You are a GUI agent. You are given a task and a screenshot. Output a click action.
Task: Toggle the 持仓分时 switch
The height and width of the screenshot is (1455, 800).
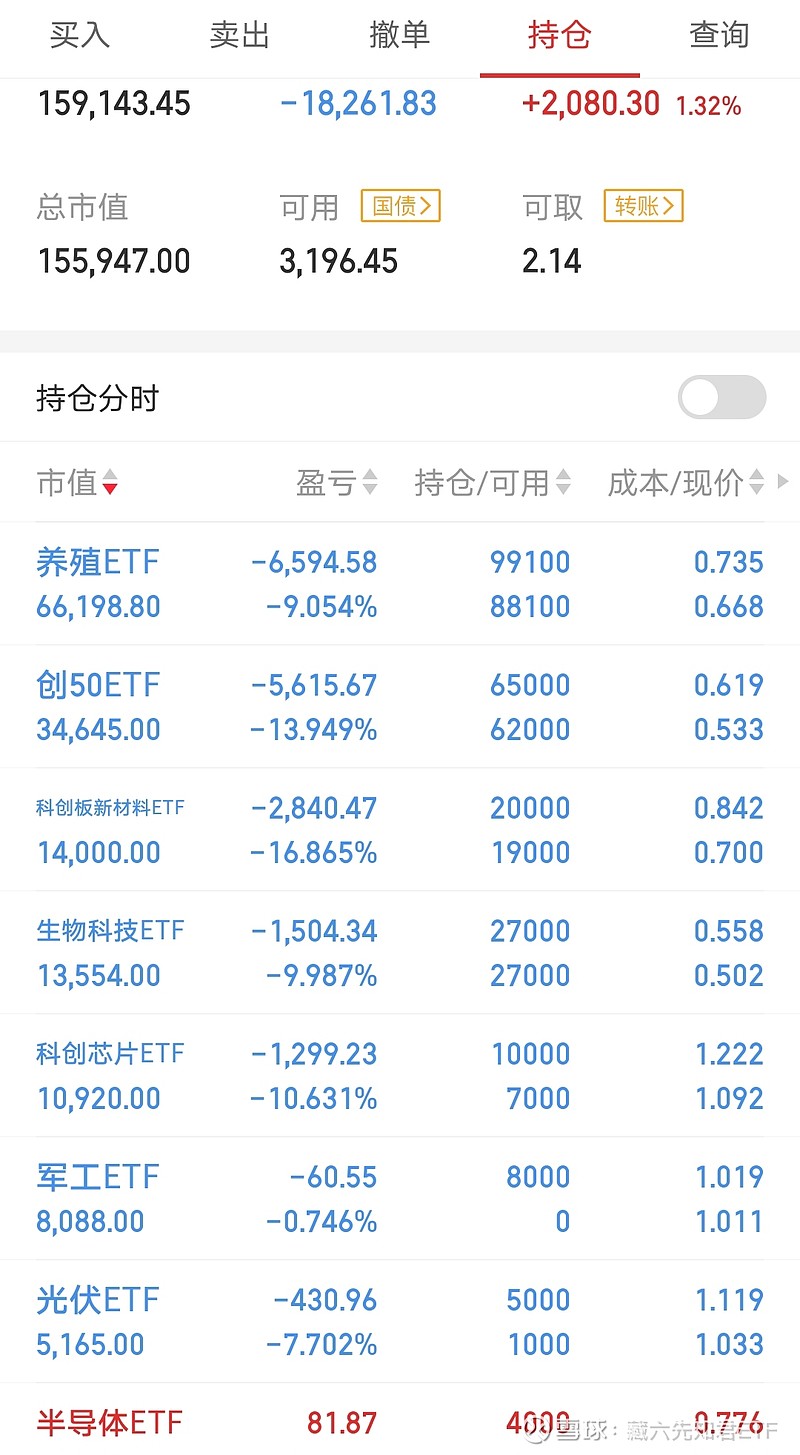(722, 397)
